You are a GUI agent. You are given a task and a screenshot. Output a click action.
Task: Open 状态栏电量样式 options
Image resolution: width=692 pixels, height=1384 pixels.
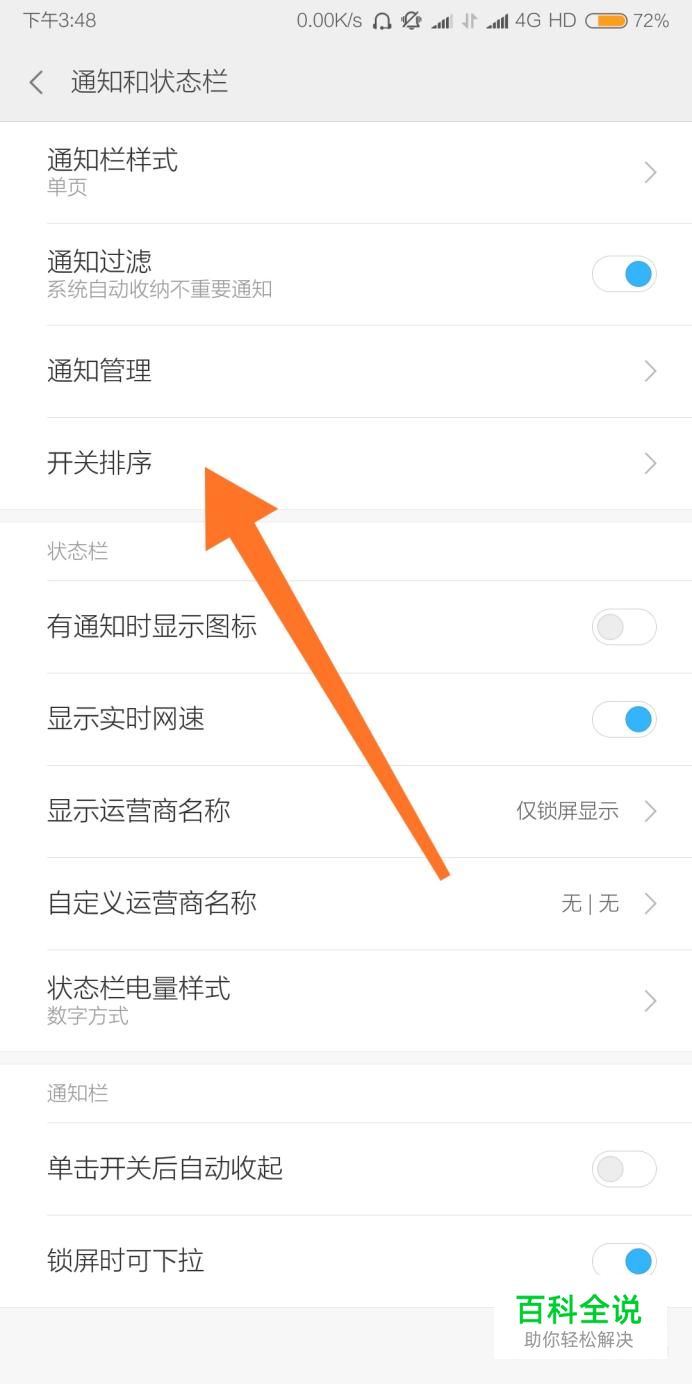pos(346,1000)
